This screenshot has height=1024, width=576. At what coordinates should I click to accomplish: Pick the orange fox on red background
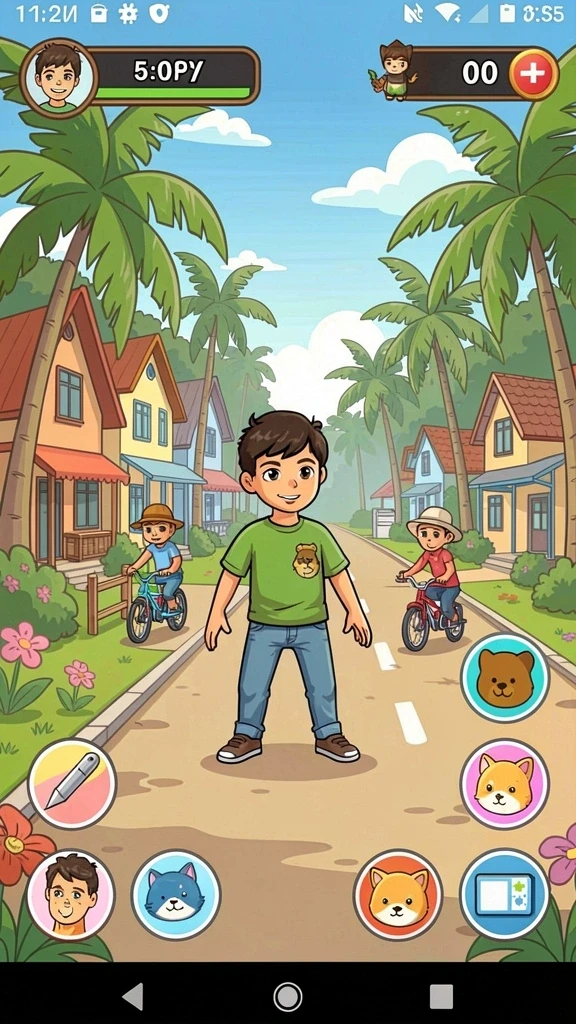398,895
